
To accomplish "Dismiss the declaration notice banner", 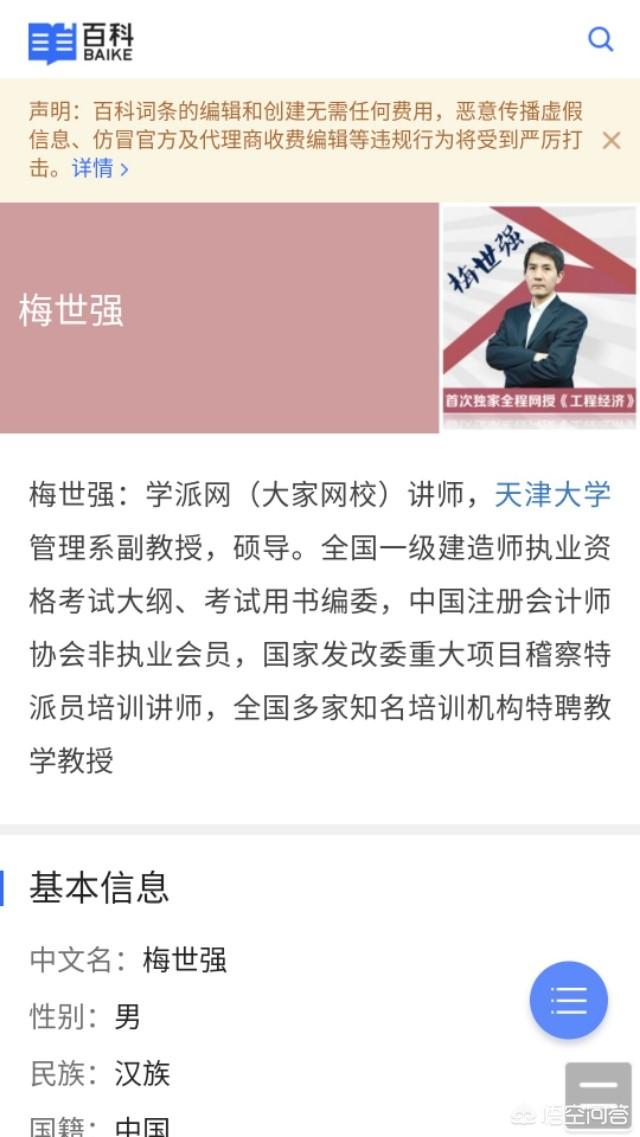I will coord(611,141).
